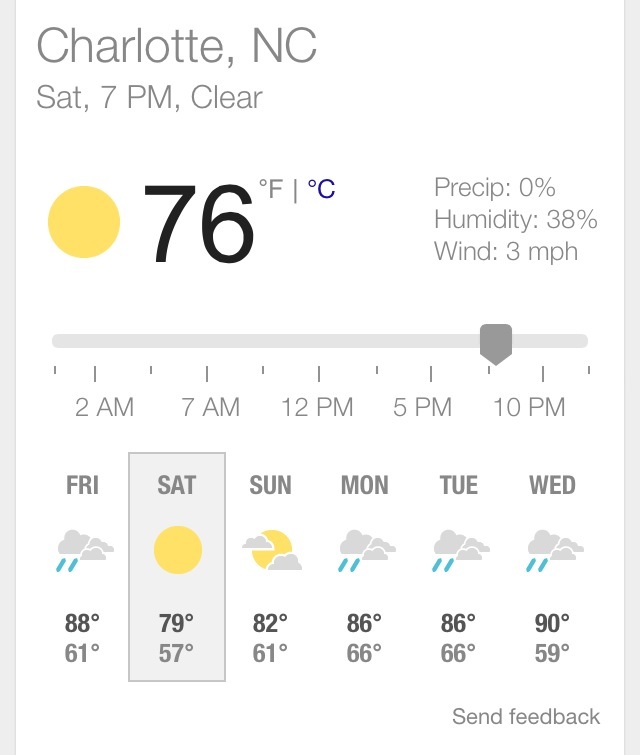The height and width of the screenshot is (755, 640).
Task: Switch temperature unit to °C
Action: pyautogui.click(x=321, y=189)
